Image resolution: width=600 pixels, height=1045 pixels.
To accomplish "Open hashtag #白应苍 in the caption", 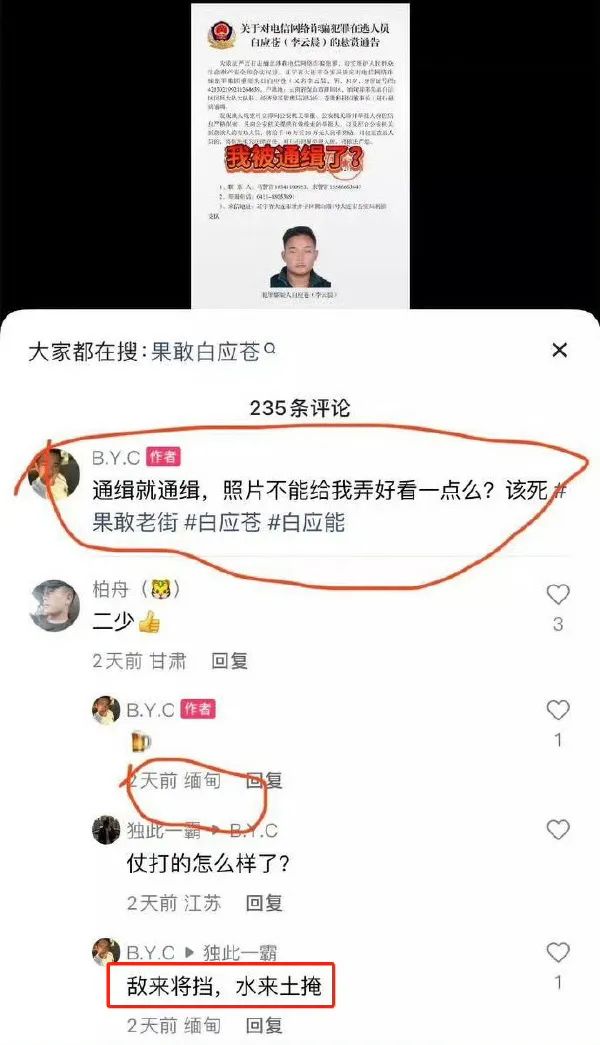I will tap(222, 522).
